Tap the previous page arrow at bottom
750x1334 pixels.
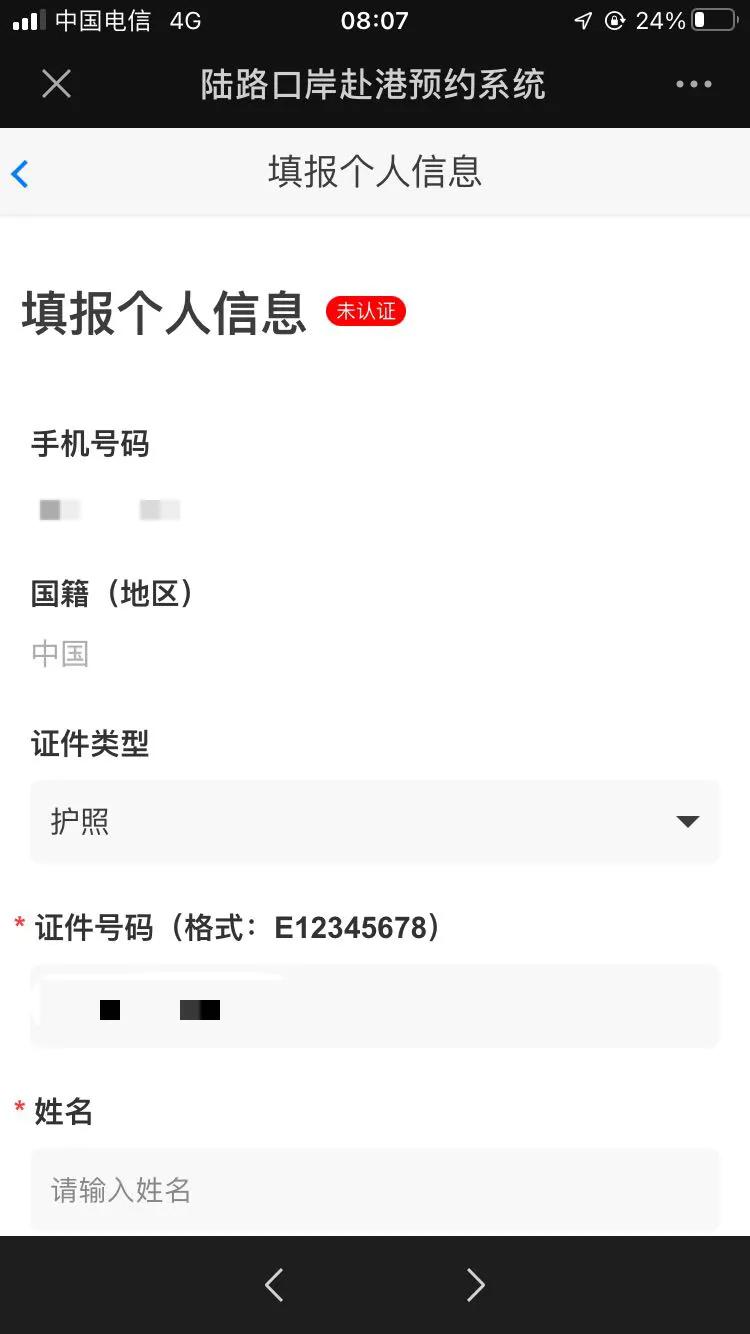coord(274,1285)
